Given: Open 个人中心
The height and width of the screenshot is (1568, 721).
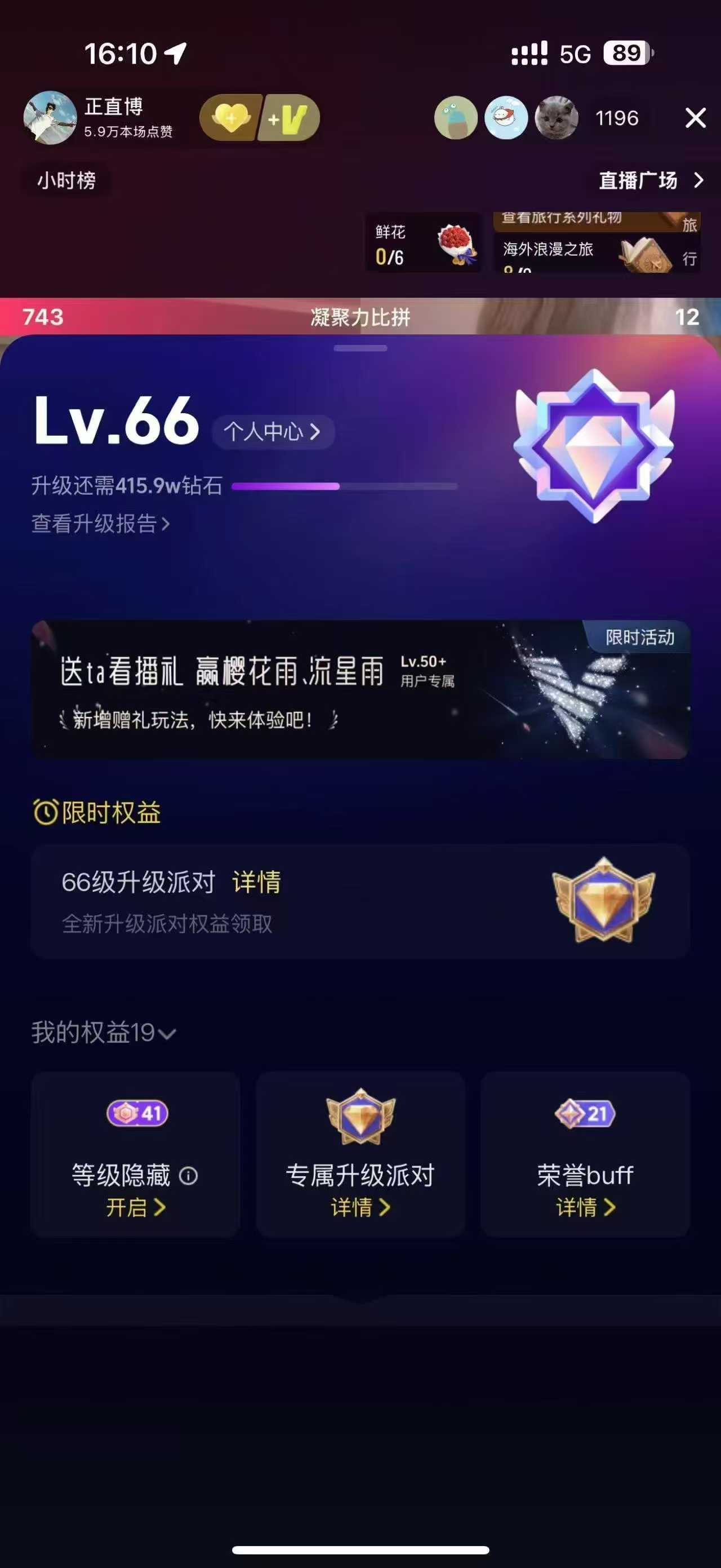Looking at the screenshot, I should click(272, 432).
